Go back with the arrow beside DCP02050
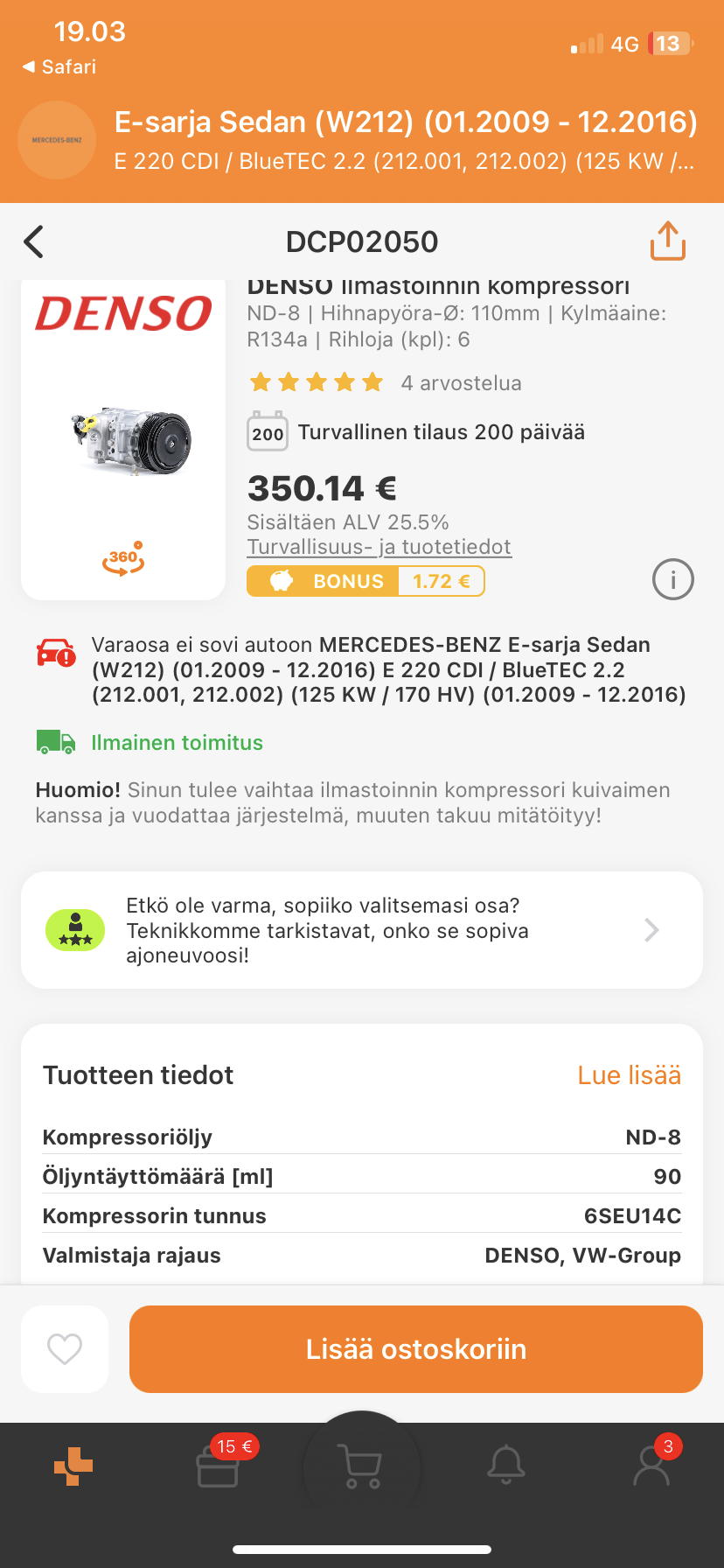Screen dimensions: 724x1568 tap(34, 242)
